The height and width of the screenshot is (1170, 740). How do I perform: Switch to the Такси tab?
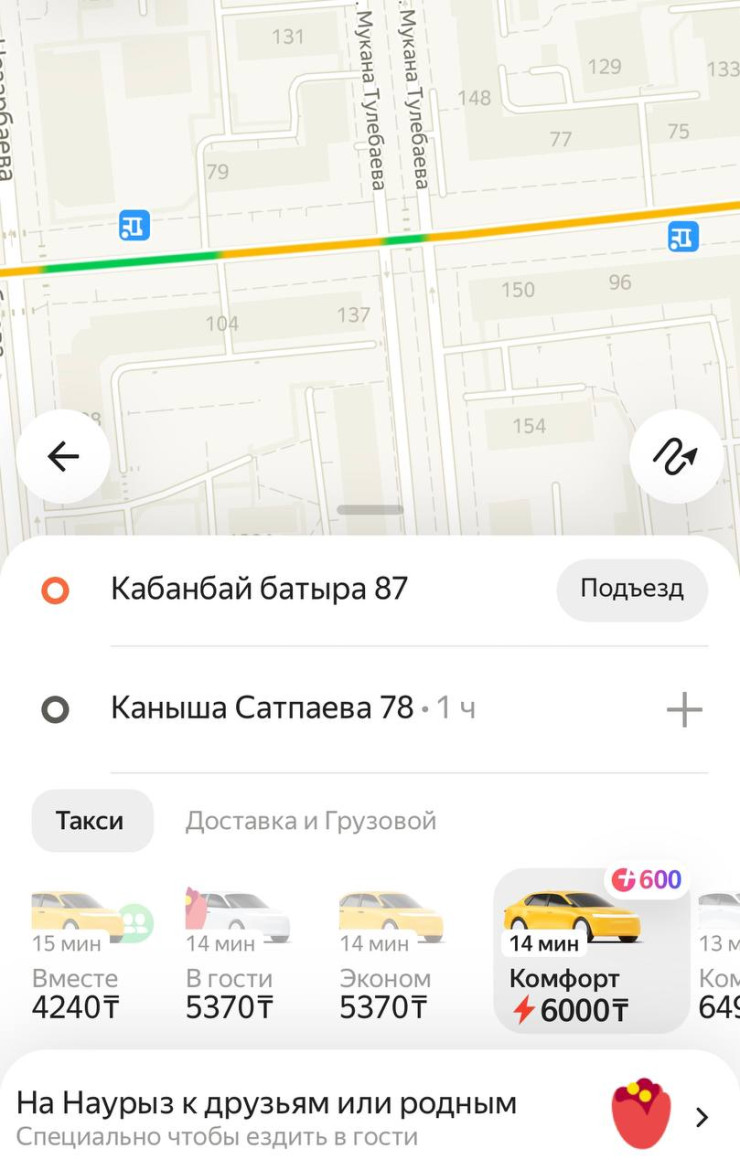coord(90,821)
